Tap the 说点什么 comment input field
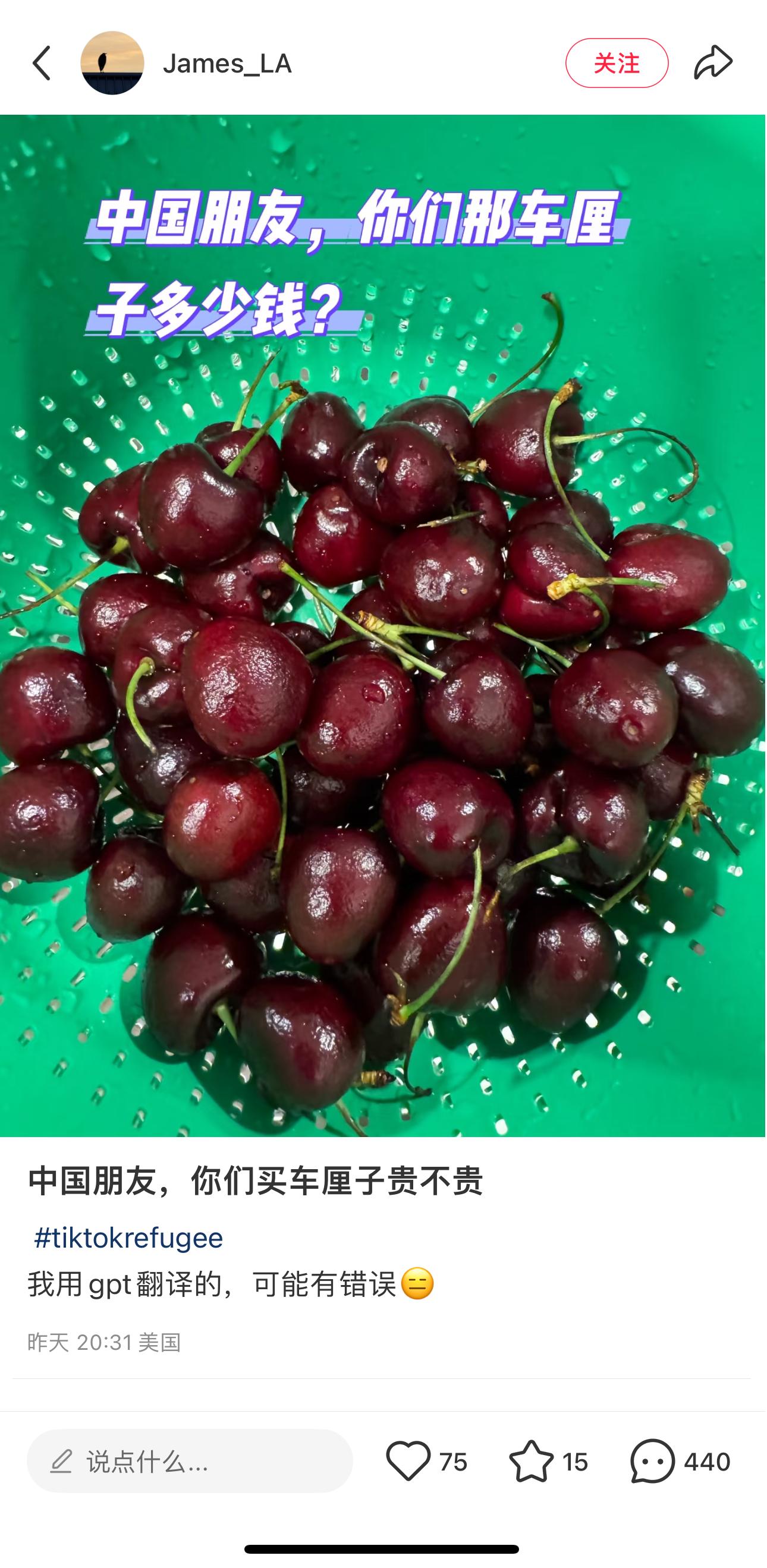This screenshot has height=1568, width=767. pos(190,1463)
